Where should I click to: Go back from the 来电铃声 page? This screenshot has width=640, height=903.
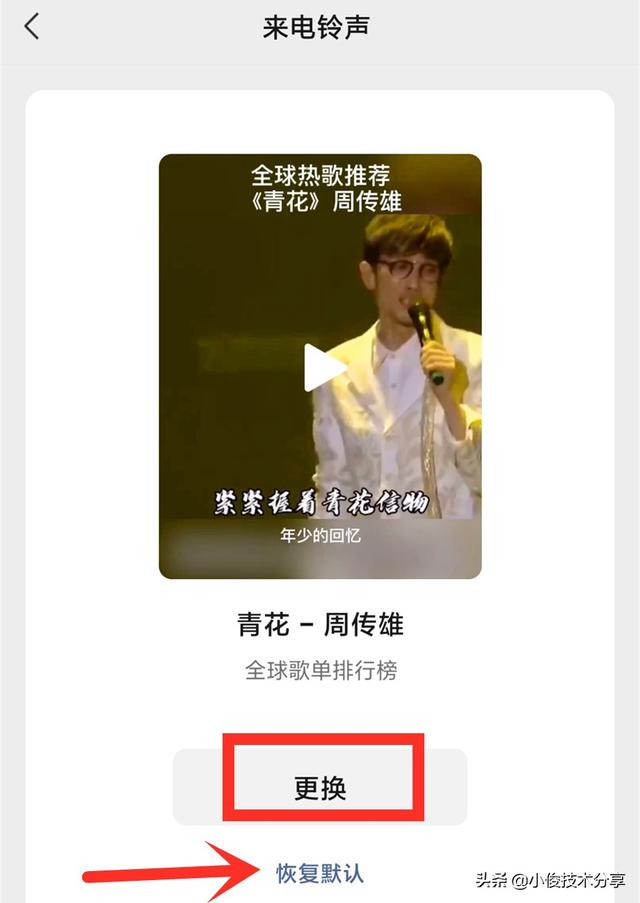32,27
